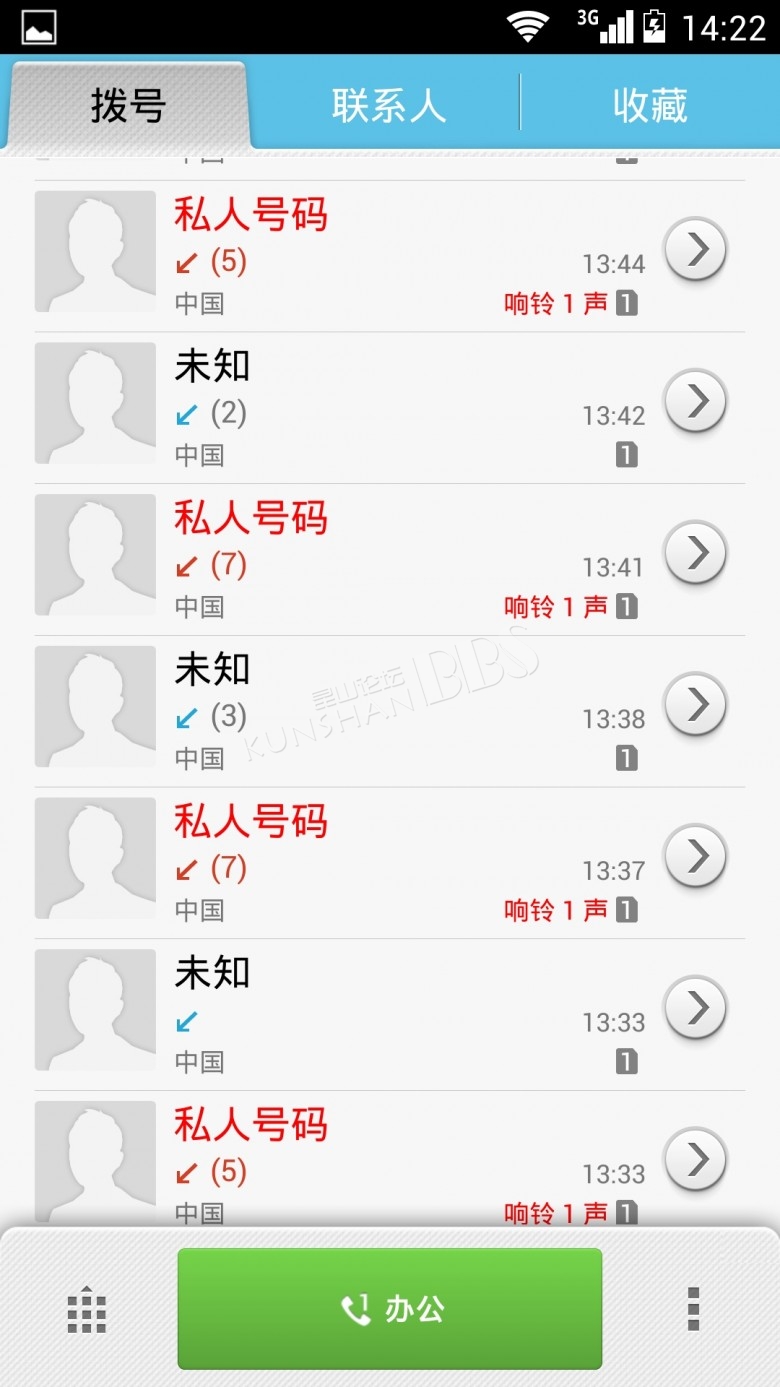Call using the green 办公 button
Image resolution: width=780 pixels, height=1387 pixels.
pos(390,1308)
